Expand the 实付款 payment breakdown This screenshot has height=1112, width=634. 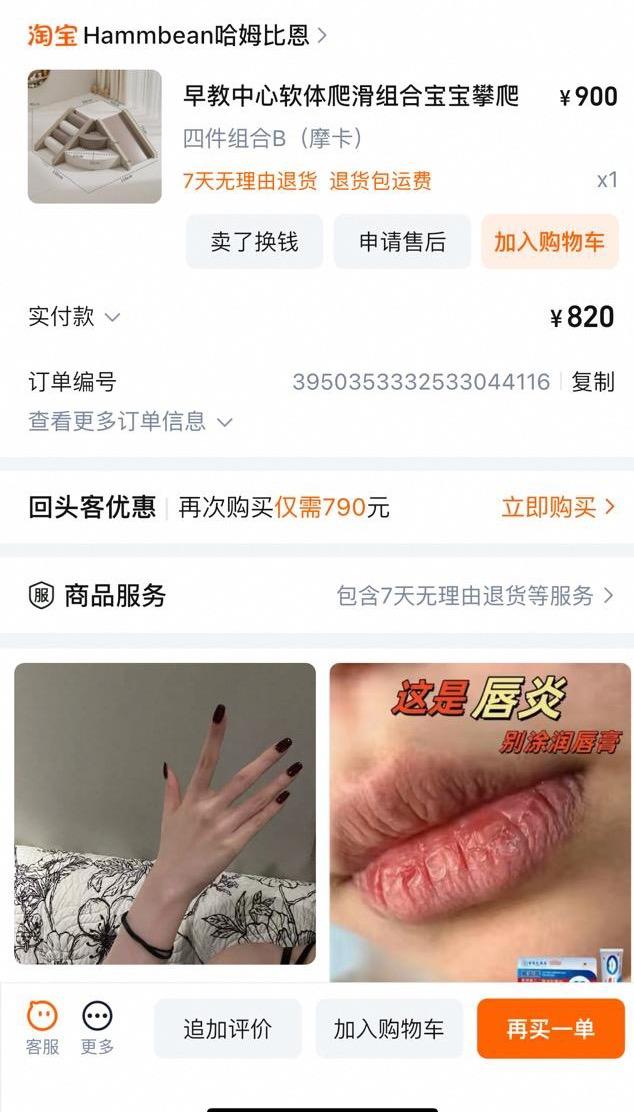coord(75,317)
